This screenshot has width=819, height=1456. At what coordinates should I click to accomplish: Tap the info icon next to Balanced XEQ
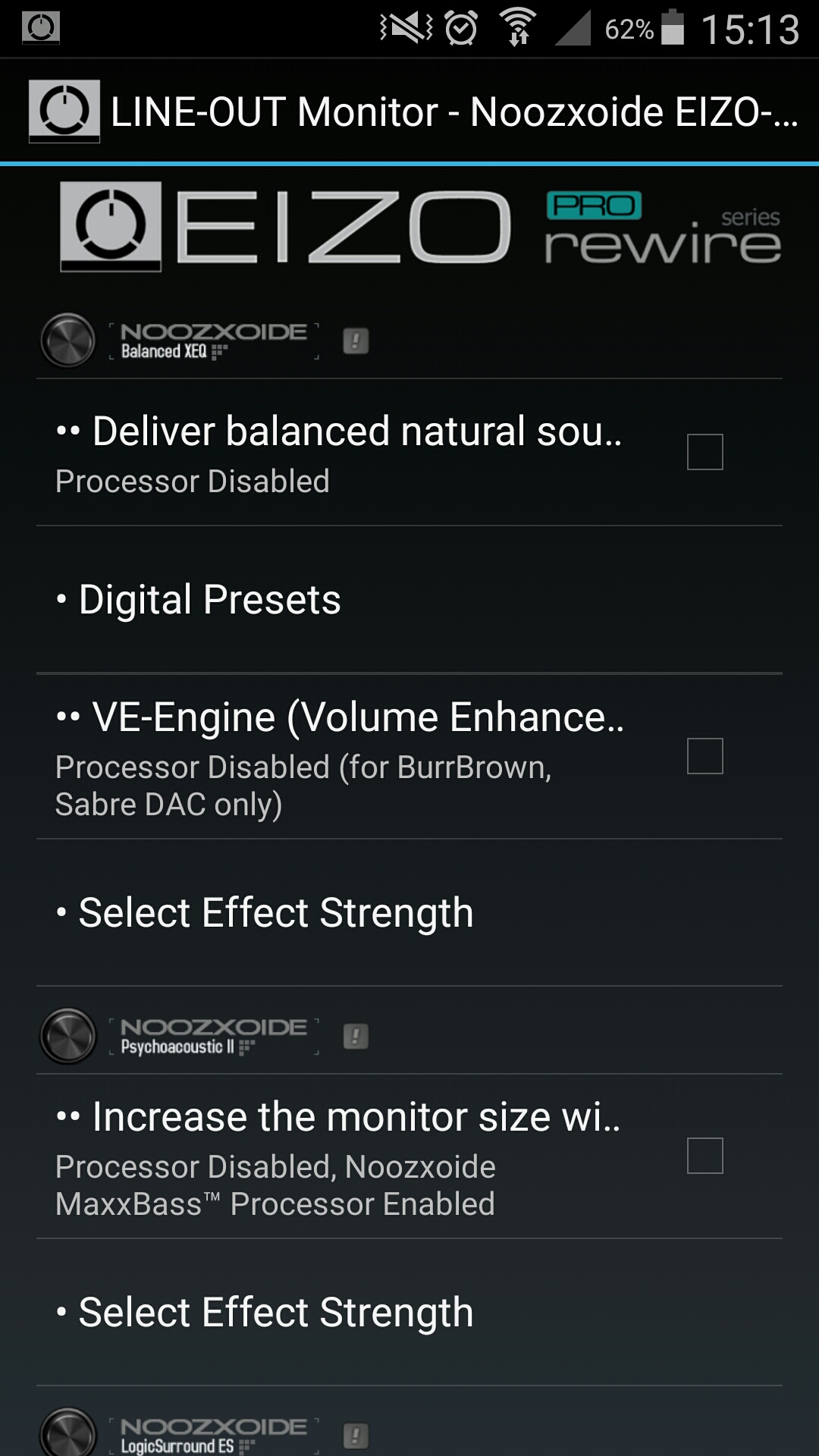point(356,340)
